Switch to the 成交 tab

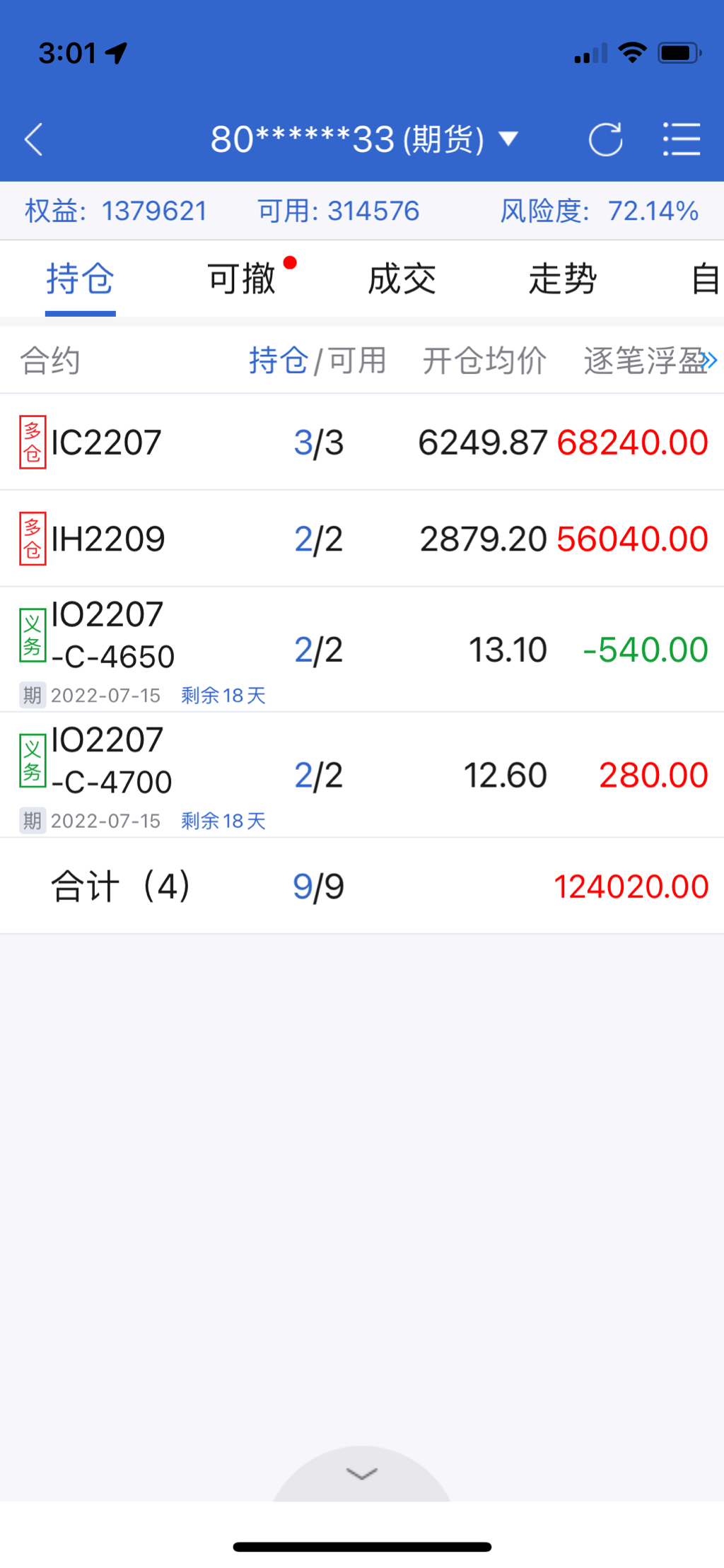click(x=402, y=279)
